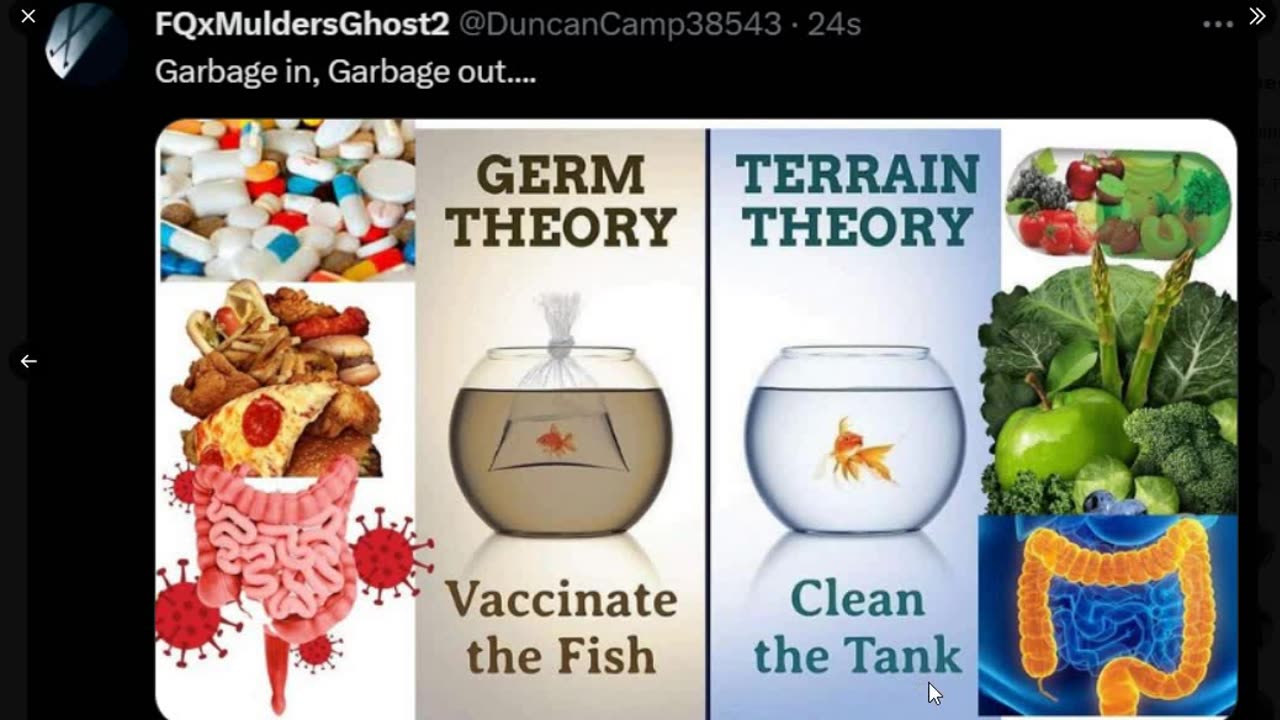Screen dimensions: 1280x720
Task: Open the tweet's more options menu
Action: click(1217, 24)
